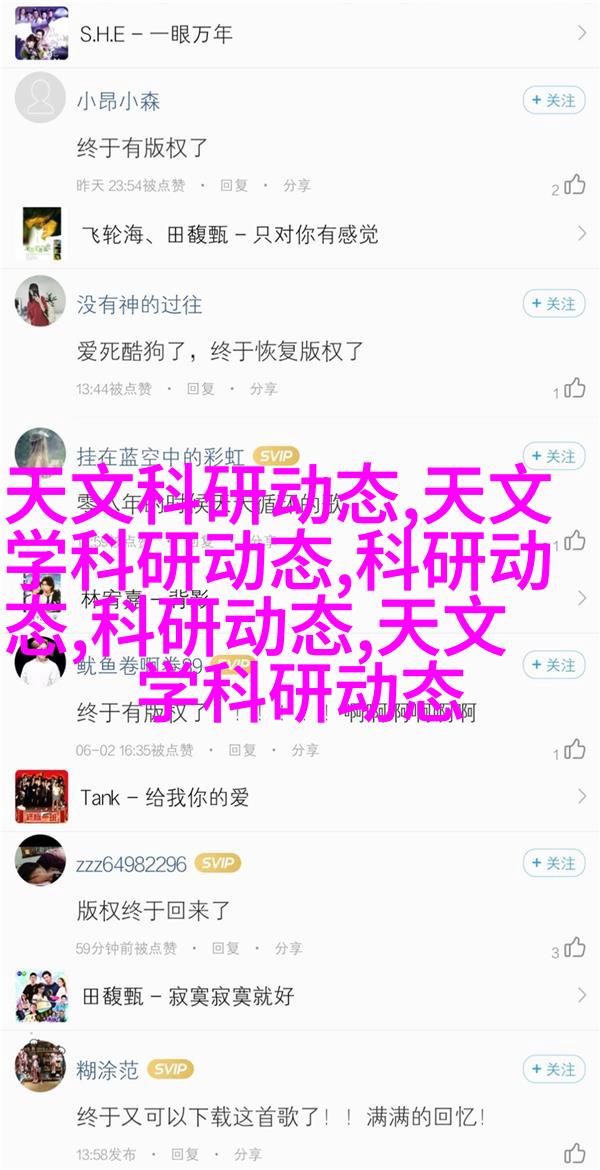Share 没有神的过往's comment
The height and width of the screenshot is (1170, 600).
click(x=263, y=388)
